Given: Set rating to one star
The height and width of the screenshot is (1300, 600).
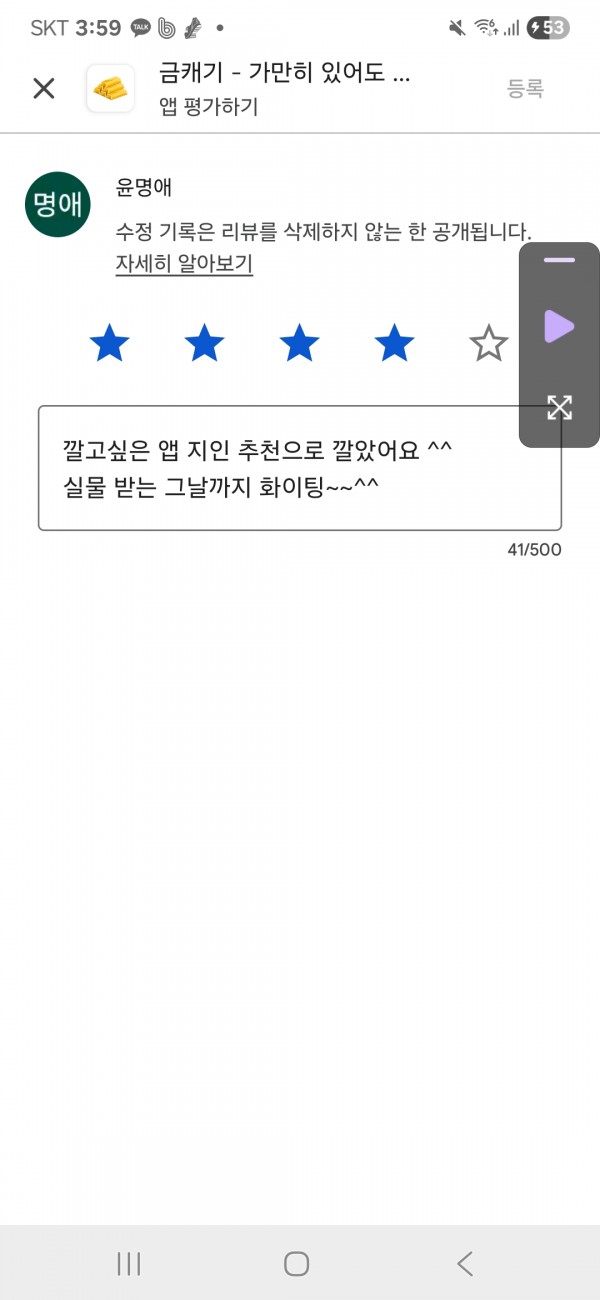Looking at the screenshot, I should point(109,343).
